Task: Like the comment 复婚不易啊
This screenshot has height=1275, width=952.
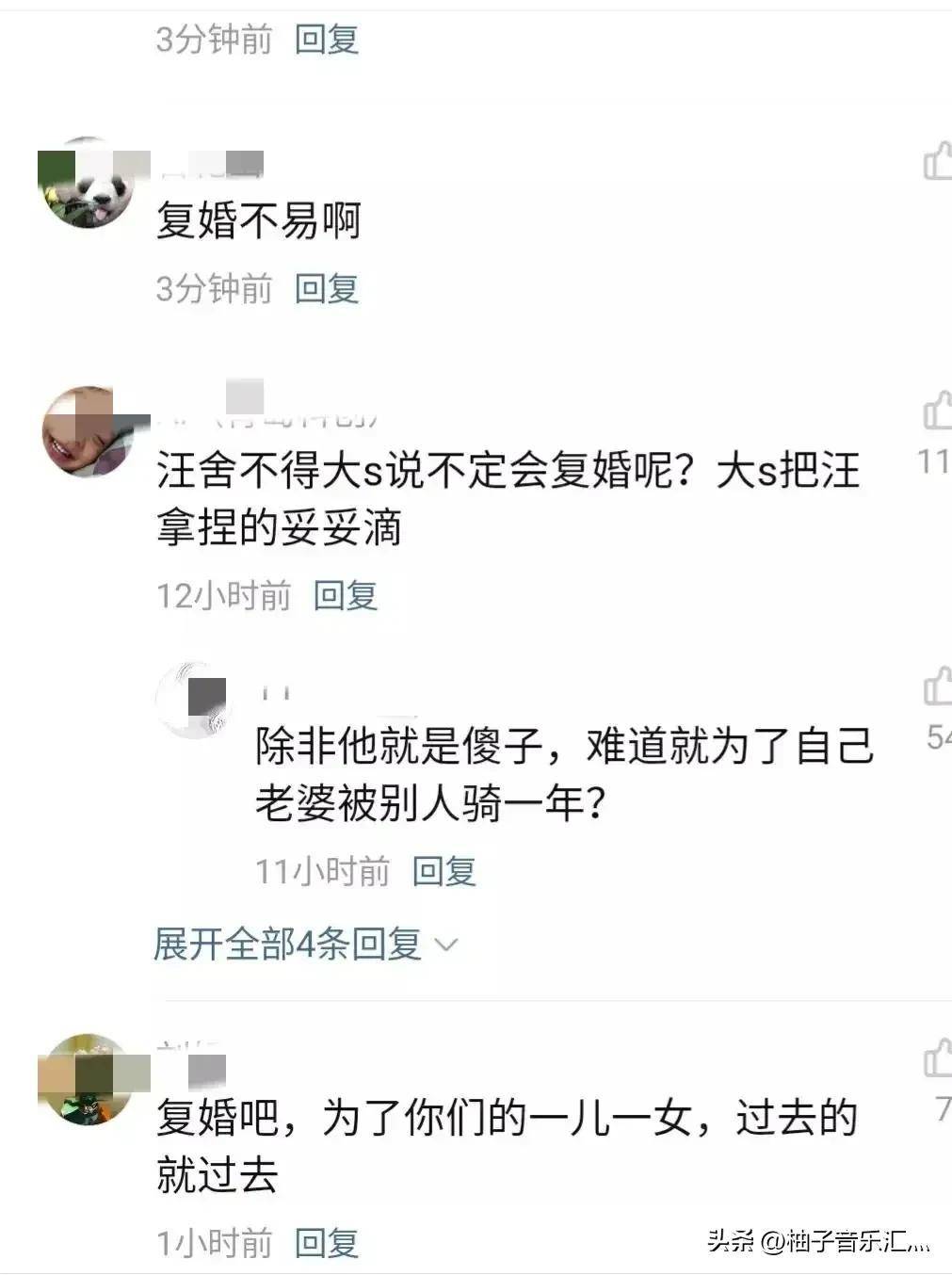Action: click(x=937, y=161)
